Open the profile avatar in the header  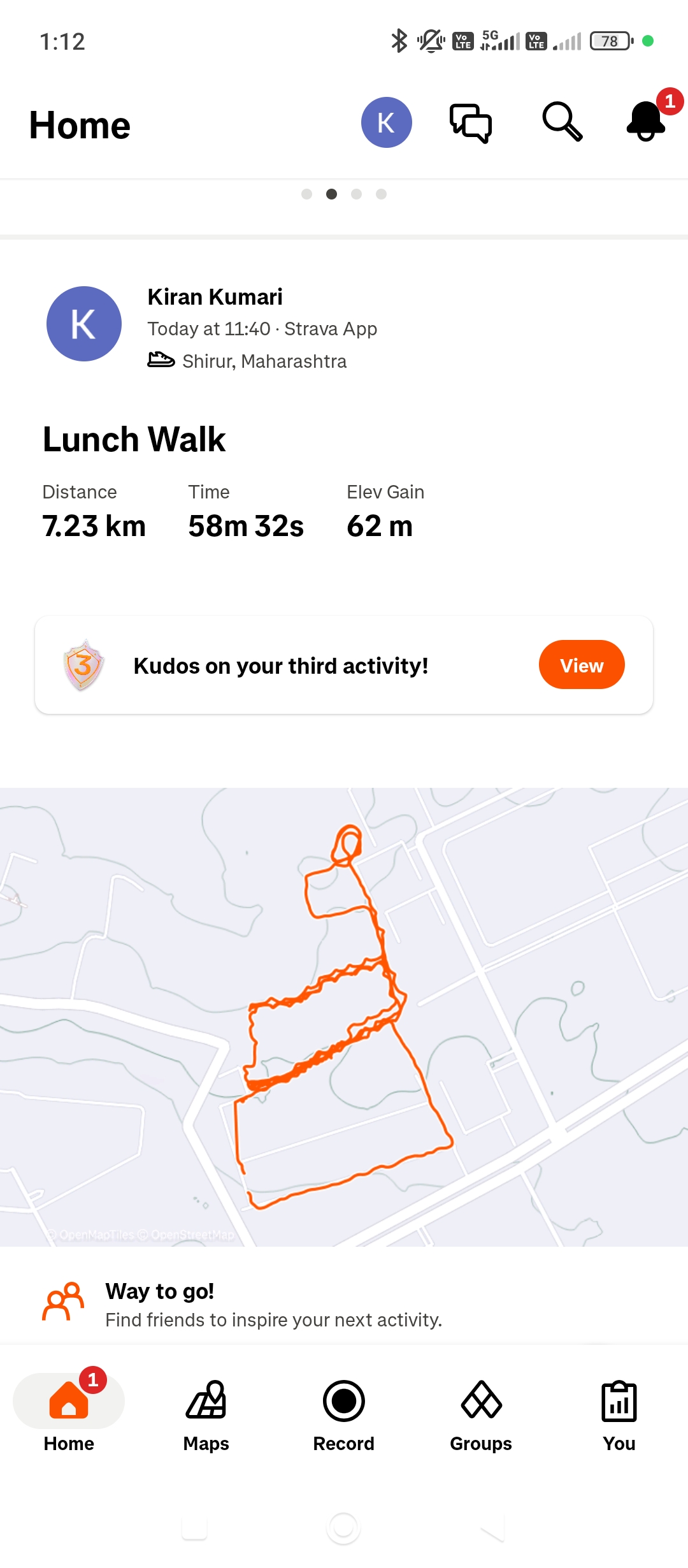386,122
